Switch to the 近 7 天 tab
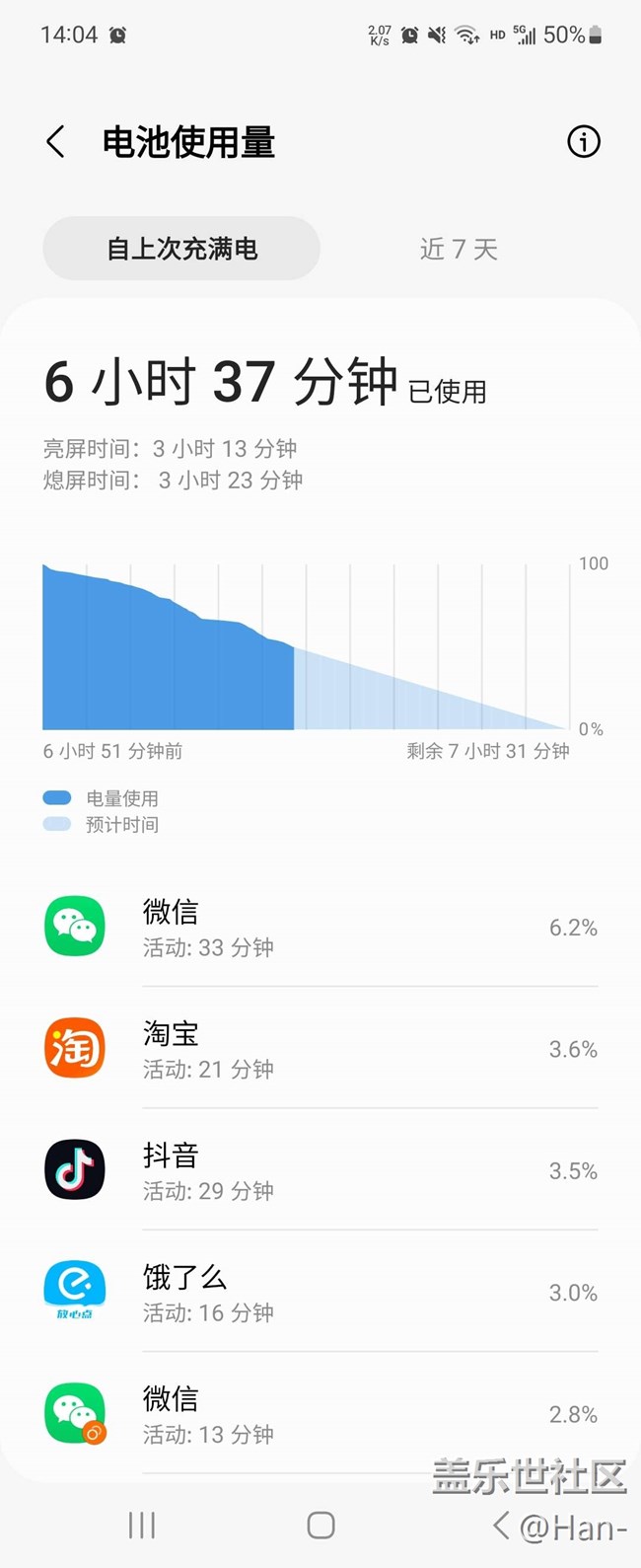Viewport: 641px width, 1568px height. click(459, 249)
